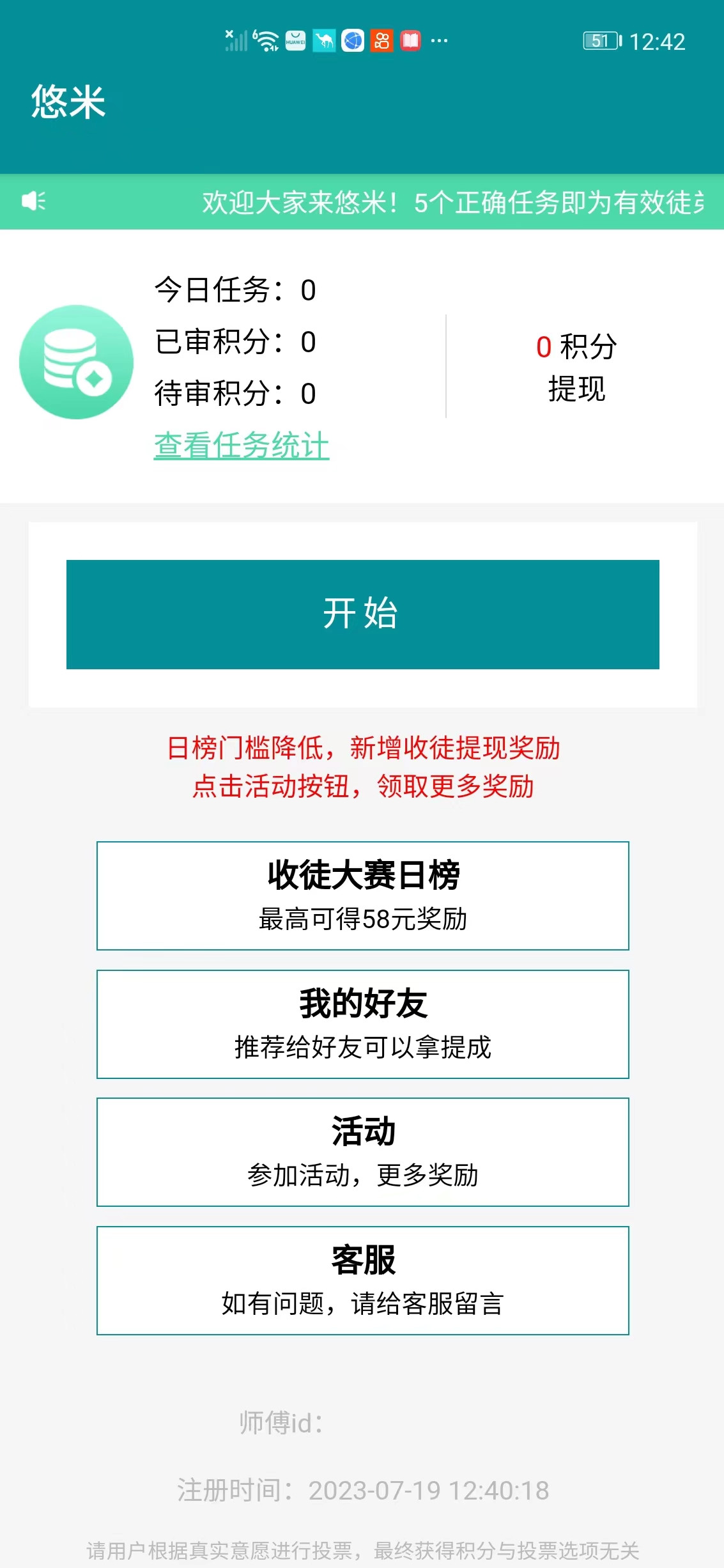The image size is (724, 1568).
Task: Open the HUAWEI AppGallery status bar icon
Action: [294, 41]
